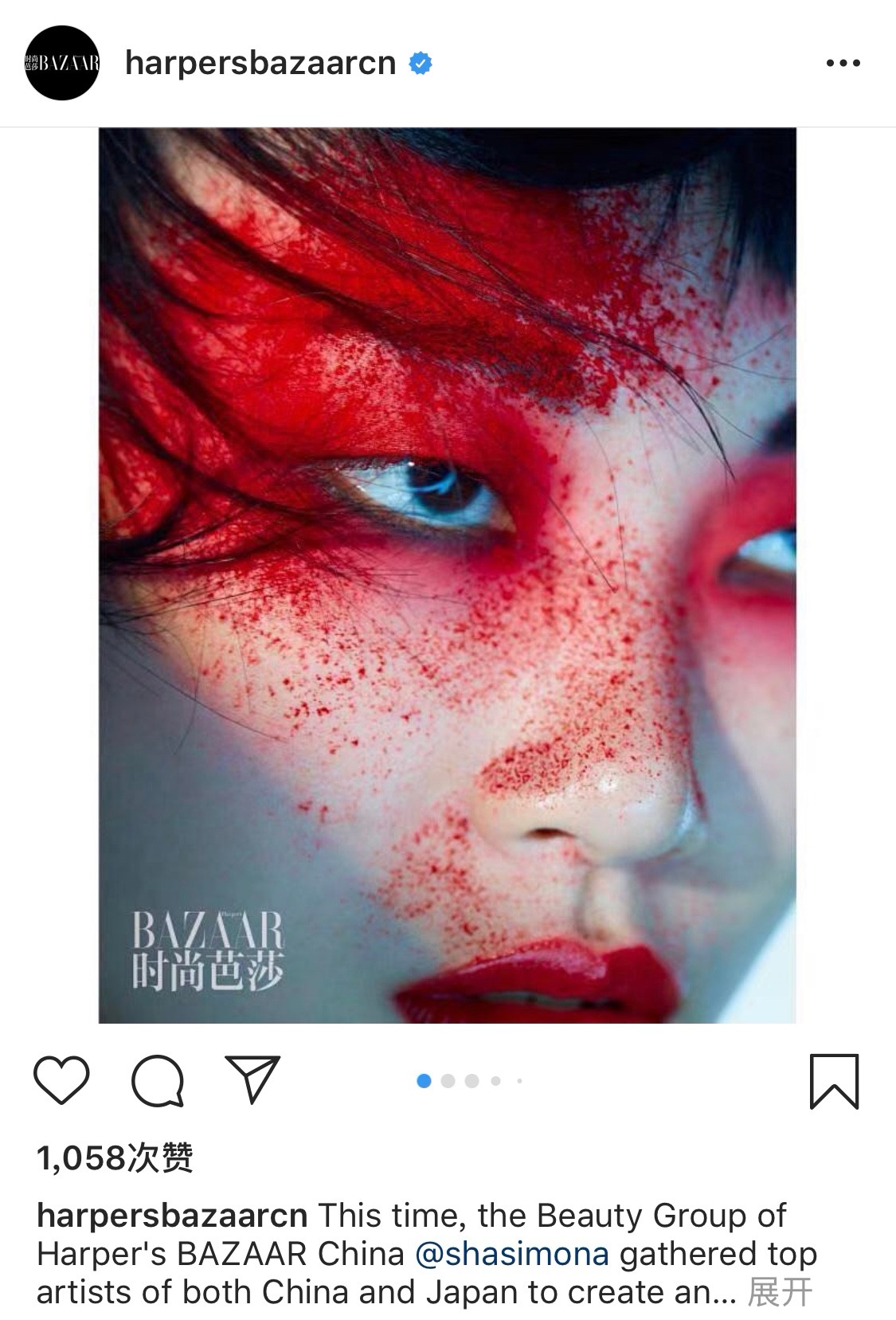The width and height of the screenshot is (896, 1320).
Task: Like this post with heart icon
Action: [61, 1081]
